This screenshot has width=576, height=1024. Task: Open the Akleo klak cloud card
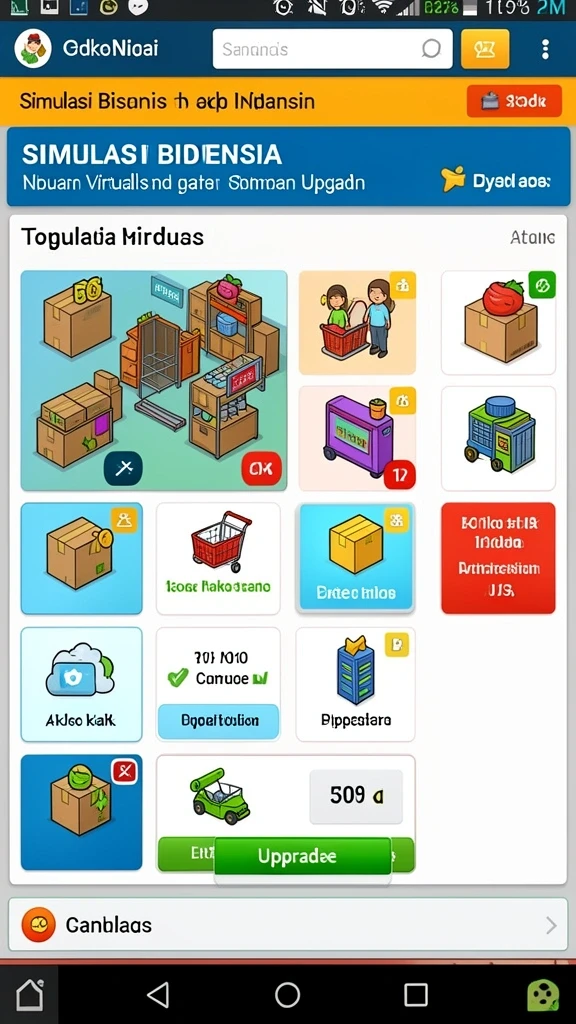pos(81,684)
